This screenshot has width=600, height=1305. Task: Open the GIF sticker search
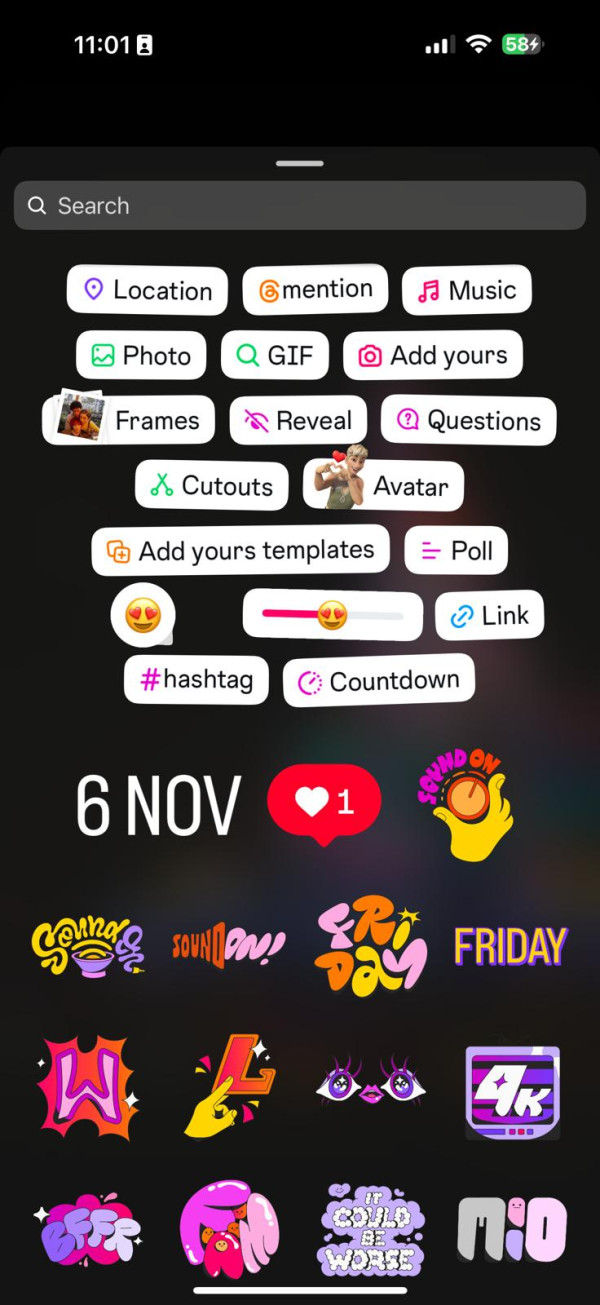point(275,356)
